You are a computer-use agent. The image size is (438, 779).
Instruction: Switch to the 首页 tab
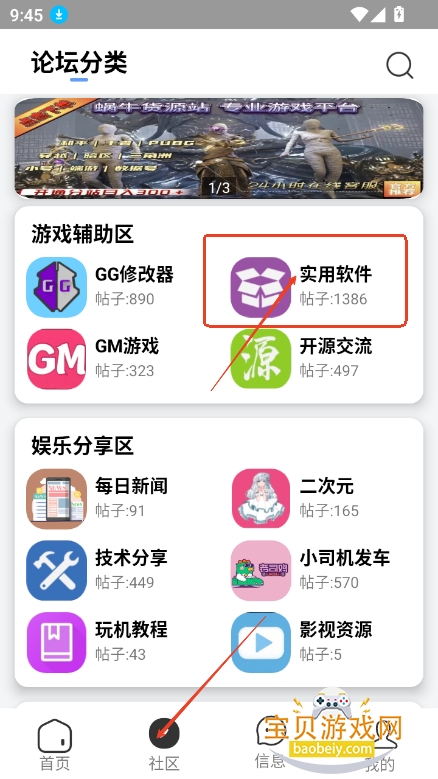[55, 745]
